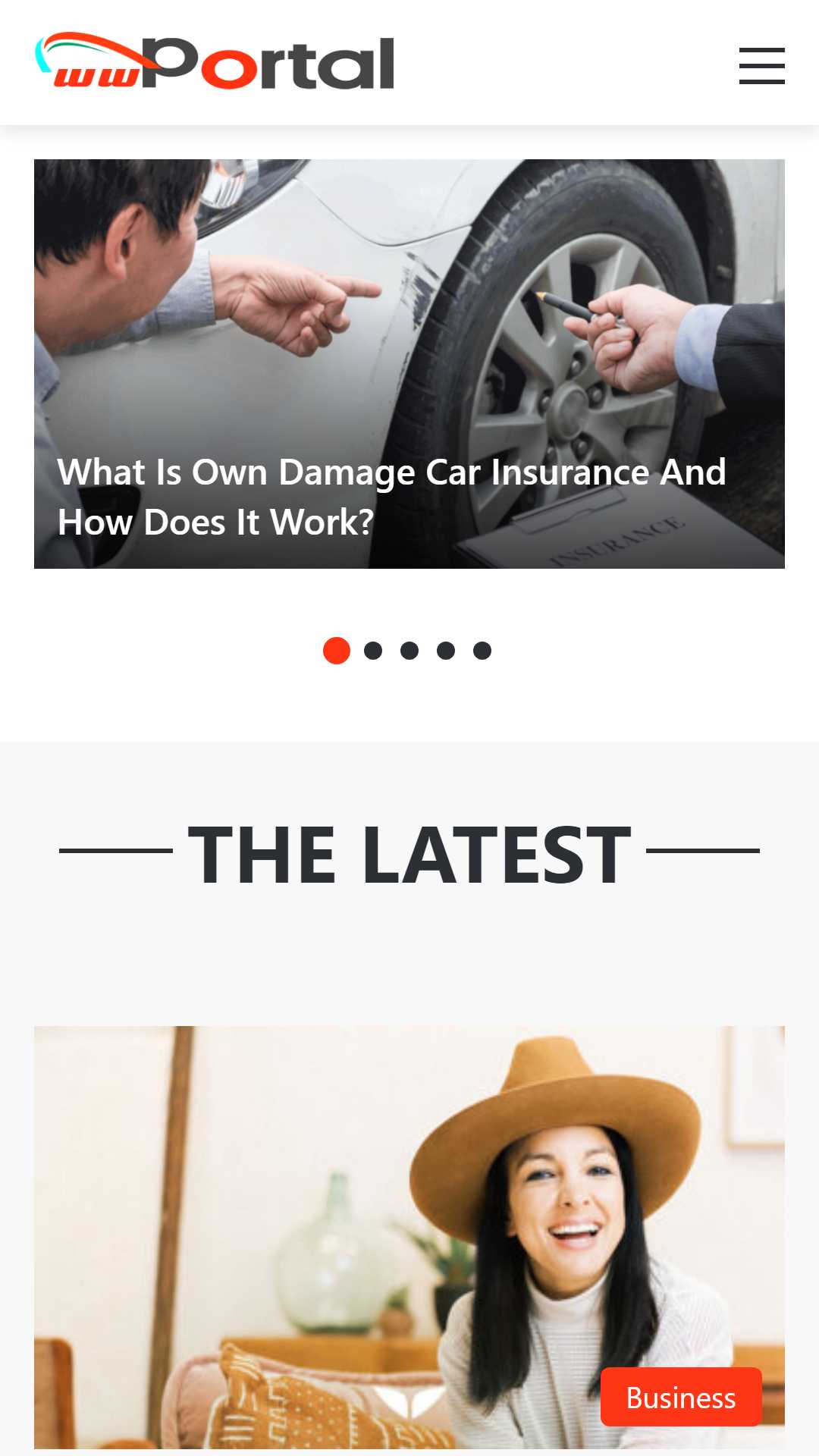Go to homepage via wwPortal logo
This screenshot has height=1456, width=819.
[215, 62]
